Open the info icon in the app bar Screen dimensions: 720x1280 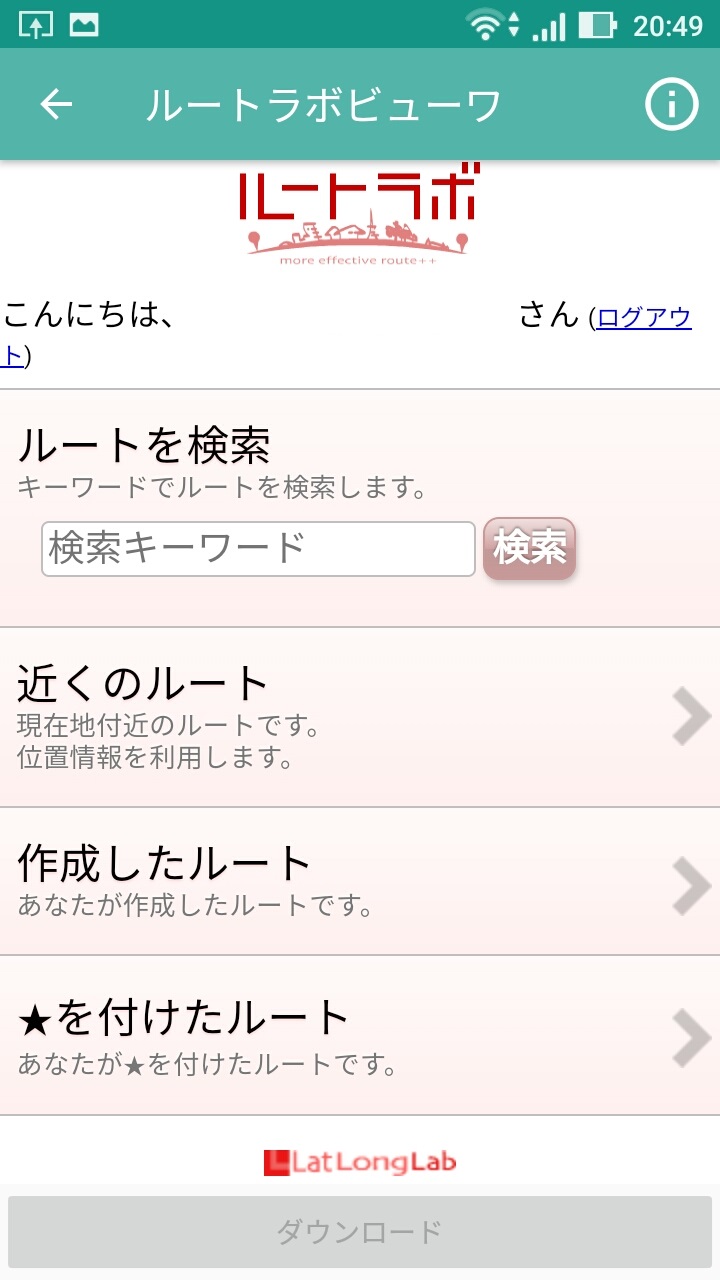pos(671,104)
